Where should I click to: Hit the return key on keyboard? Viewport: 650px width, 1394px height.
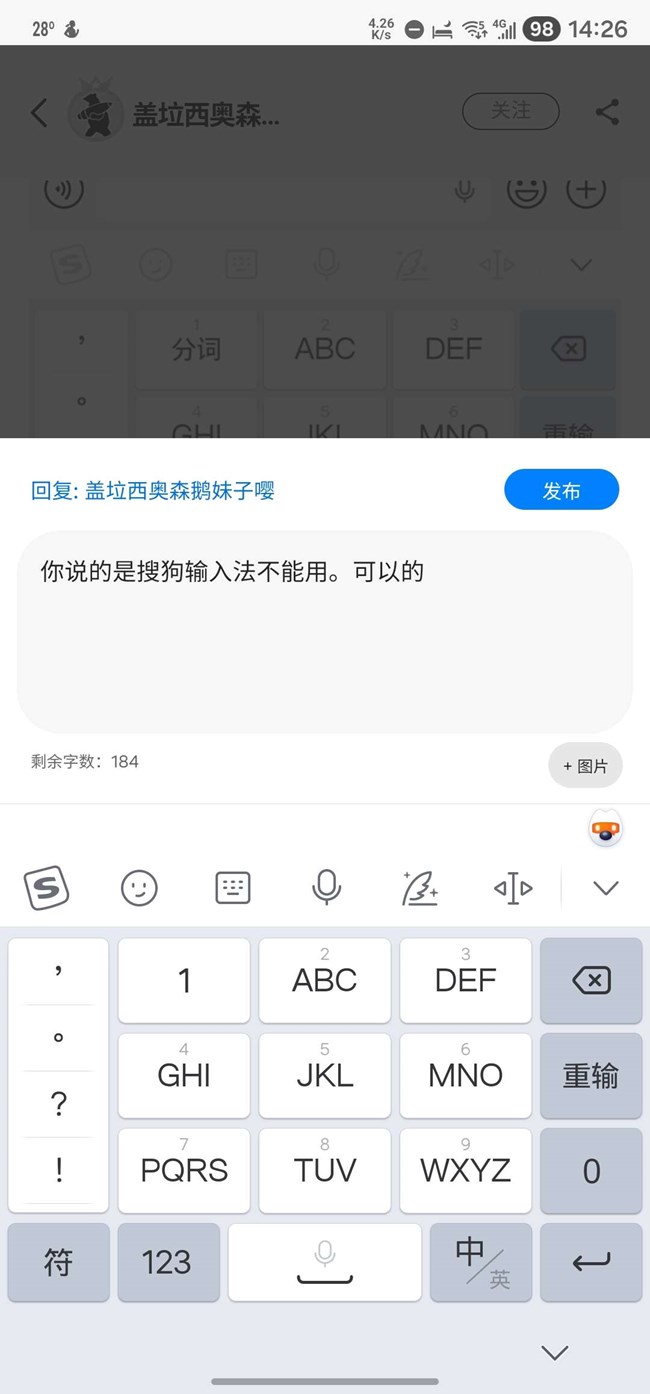pos(591,1262)
